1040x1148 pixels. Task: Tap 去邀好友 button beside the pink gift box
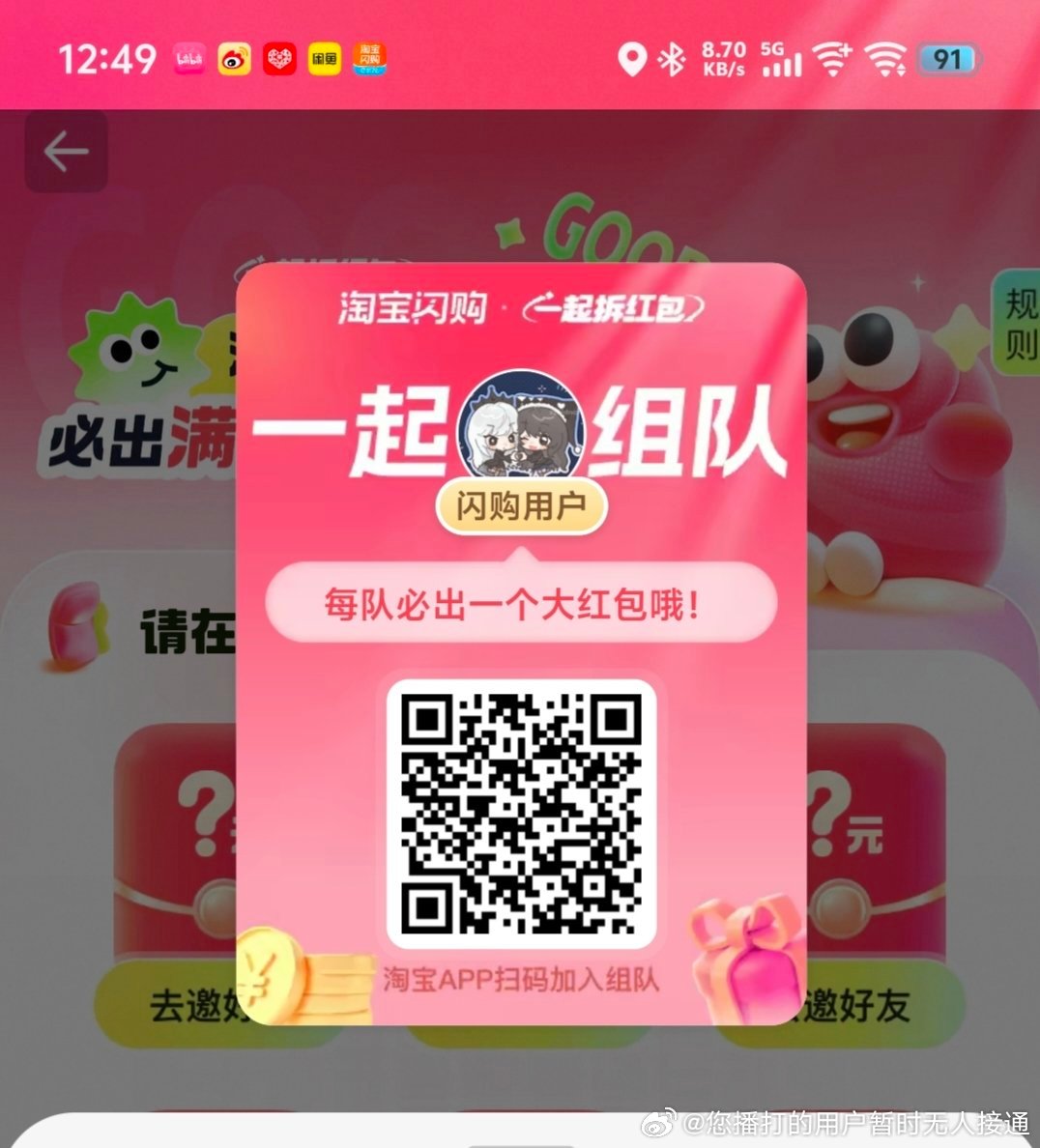(x=858, y=1006)
